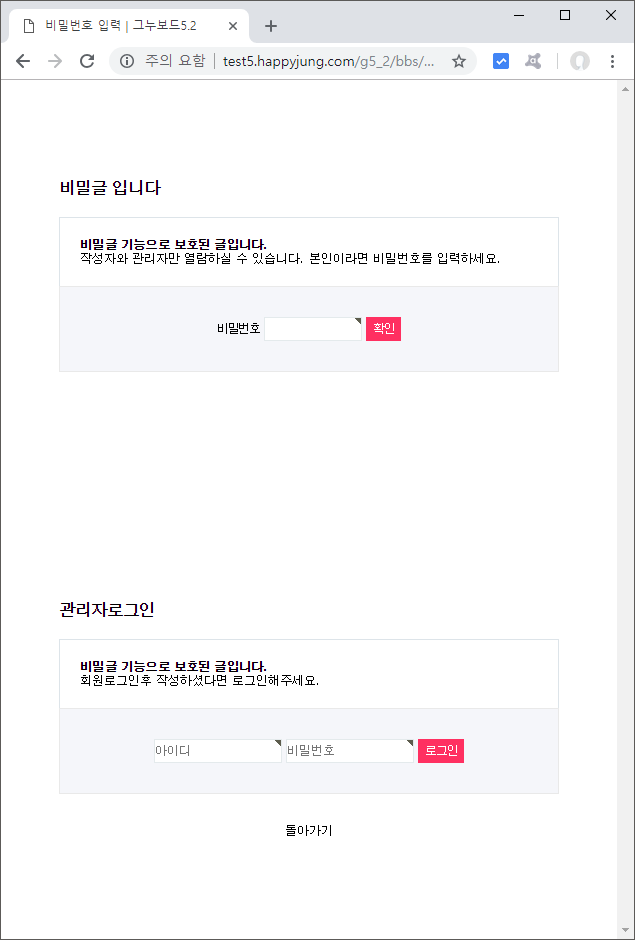635x940 pixels.
Task: Tap the pink 확인 button
Action: pyautogui.click(x=383, y=329)
